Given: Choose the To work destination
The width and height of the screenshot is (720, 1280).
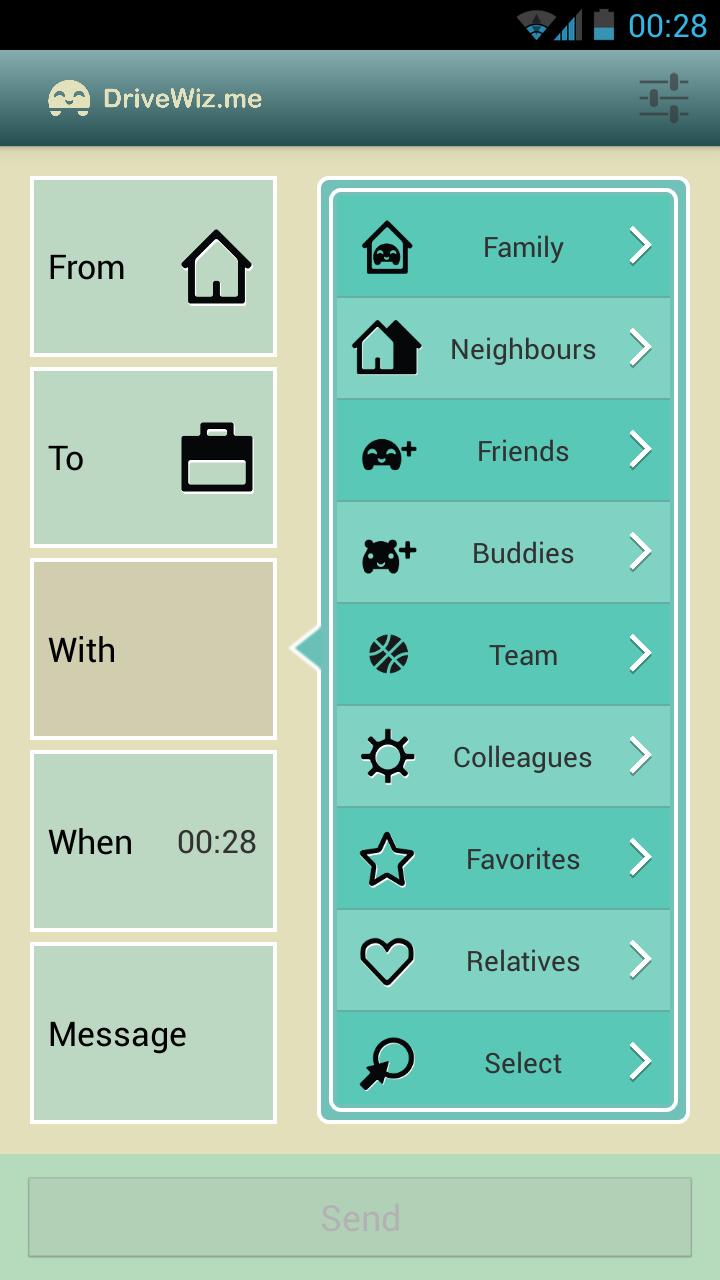Looking at the screenshot, I should [x=153, y=458].
